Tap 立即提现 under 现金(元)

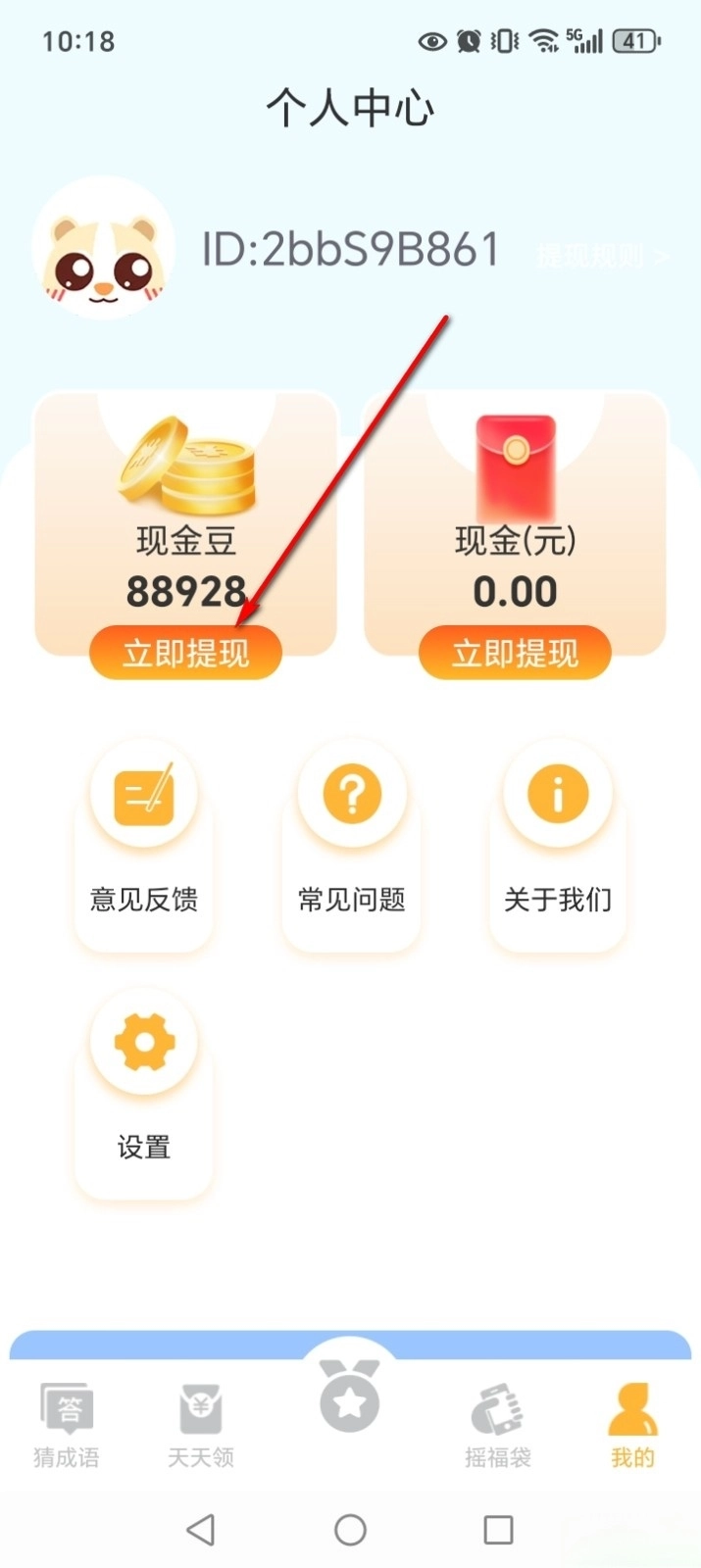(515, 653)
